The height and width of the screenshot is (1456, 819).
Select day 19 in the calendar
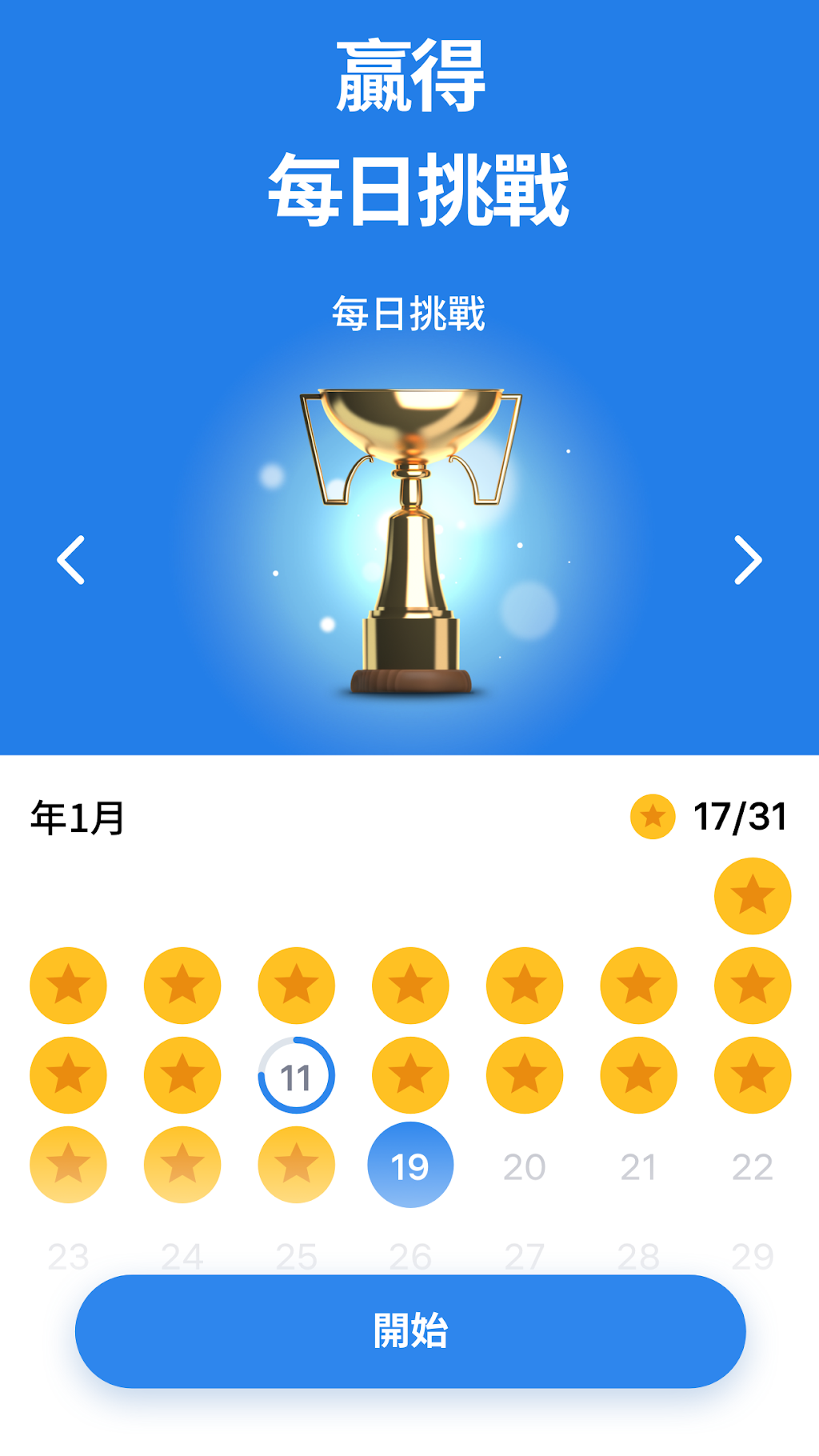pos(410,1166)
